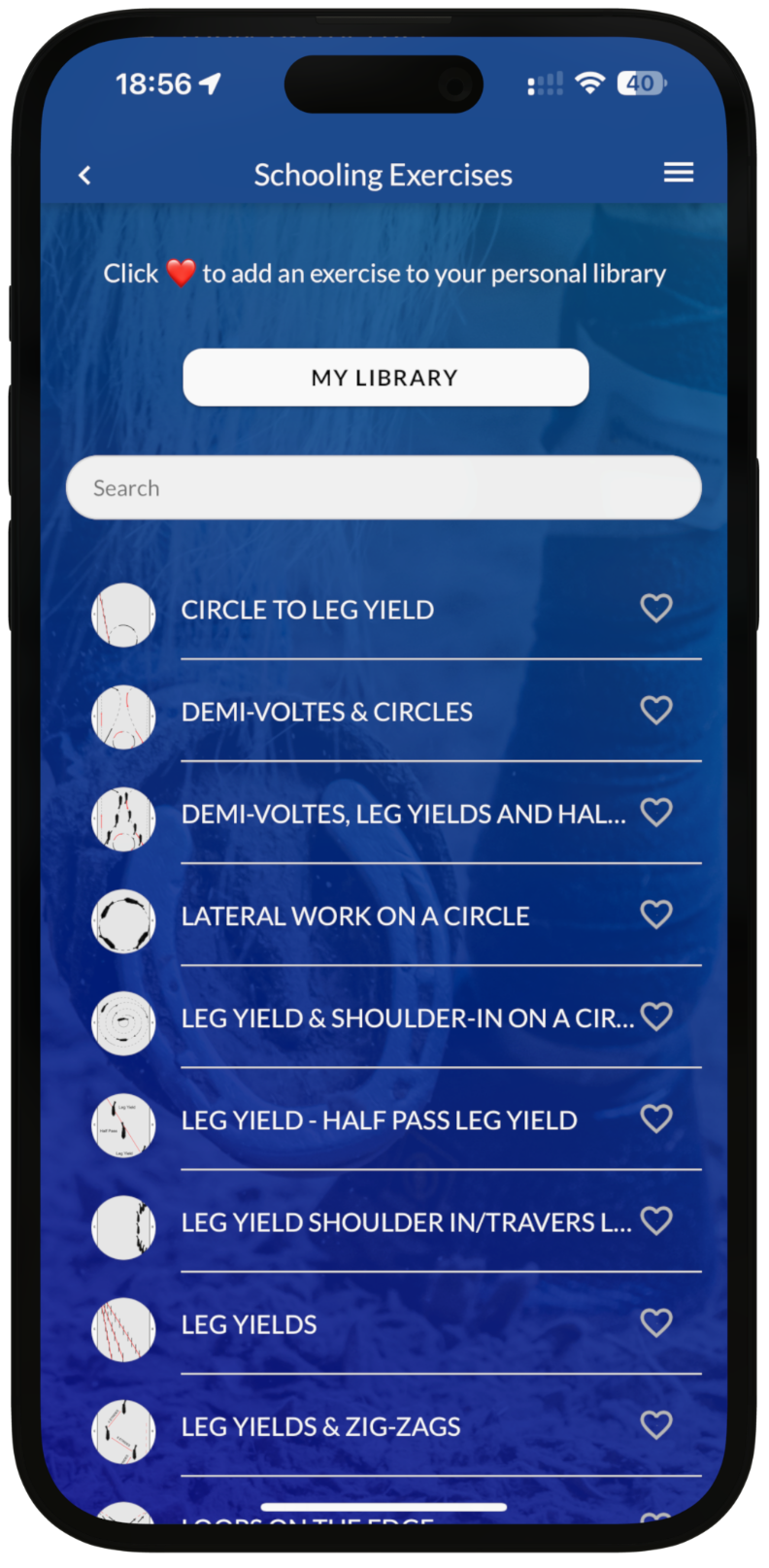
Task: Open Leg Yield - Half Pass Leg Yield
Action: 379,1120
